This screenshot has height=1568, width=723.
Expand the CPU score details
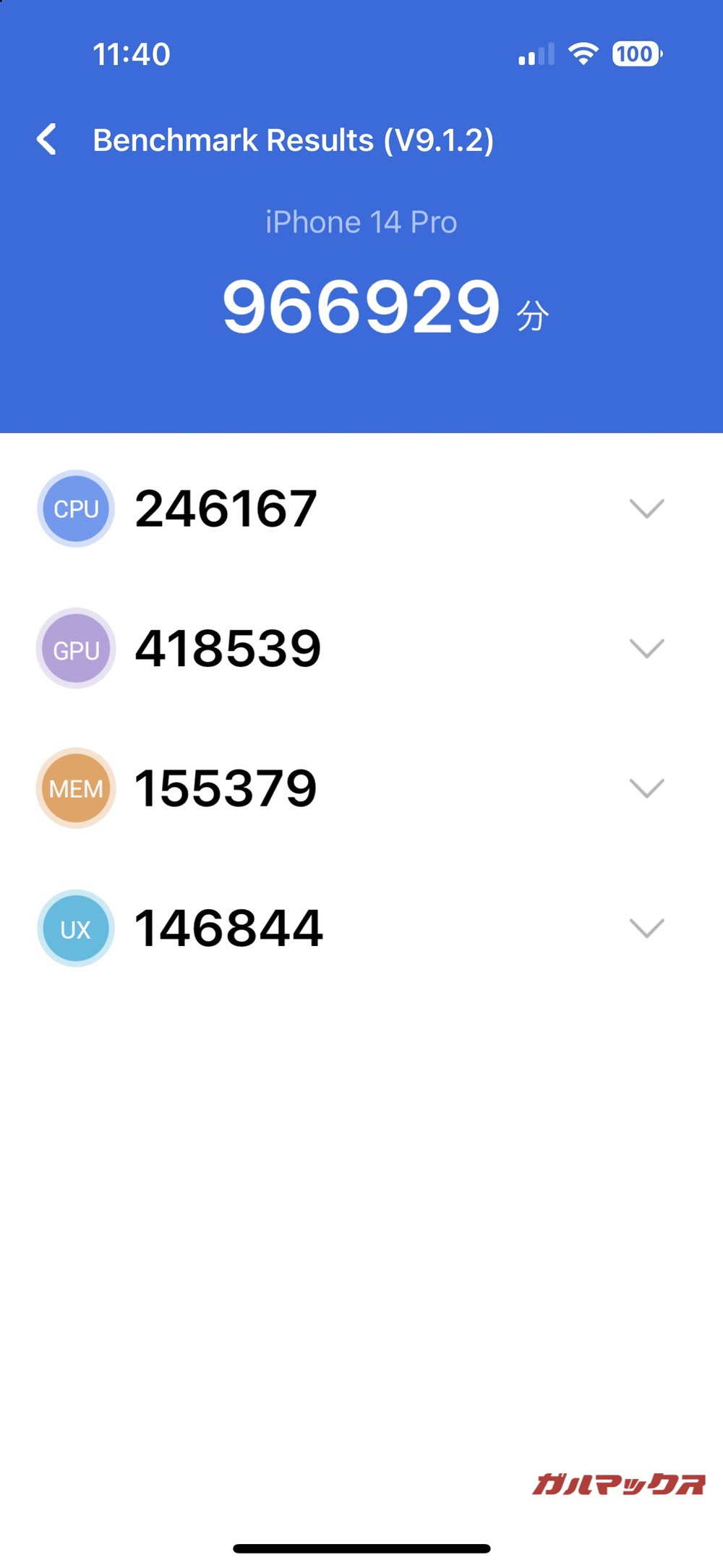pos(647,508)
